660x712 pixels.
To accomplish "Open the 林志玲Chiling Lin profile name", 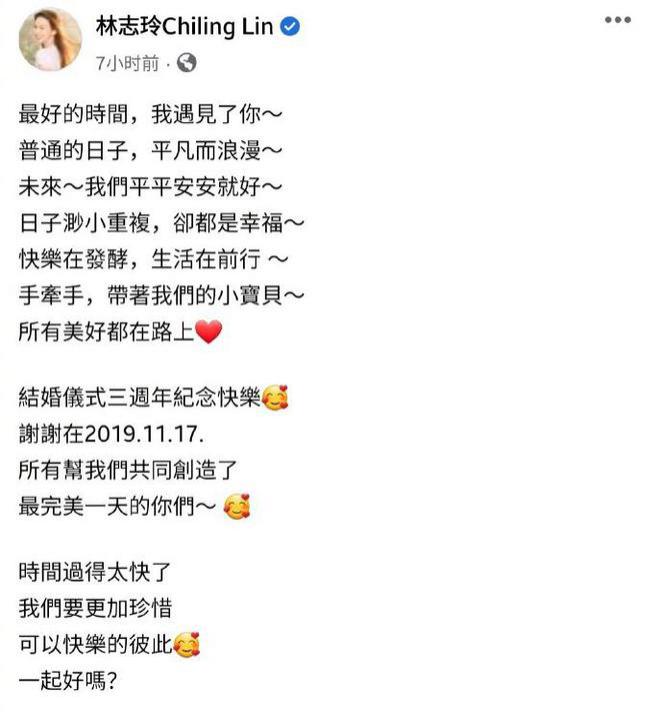I will pos(184,28).
